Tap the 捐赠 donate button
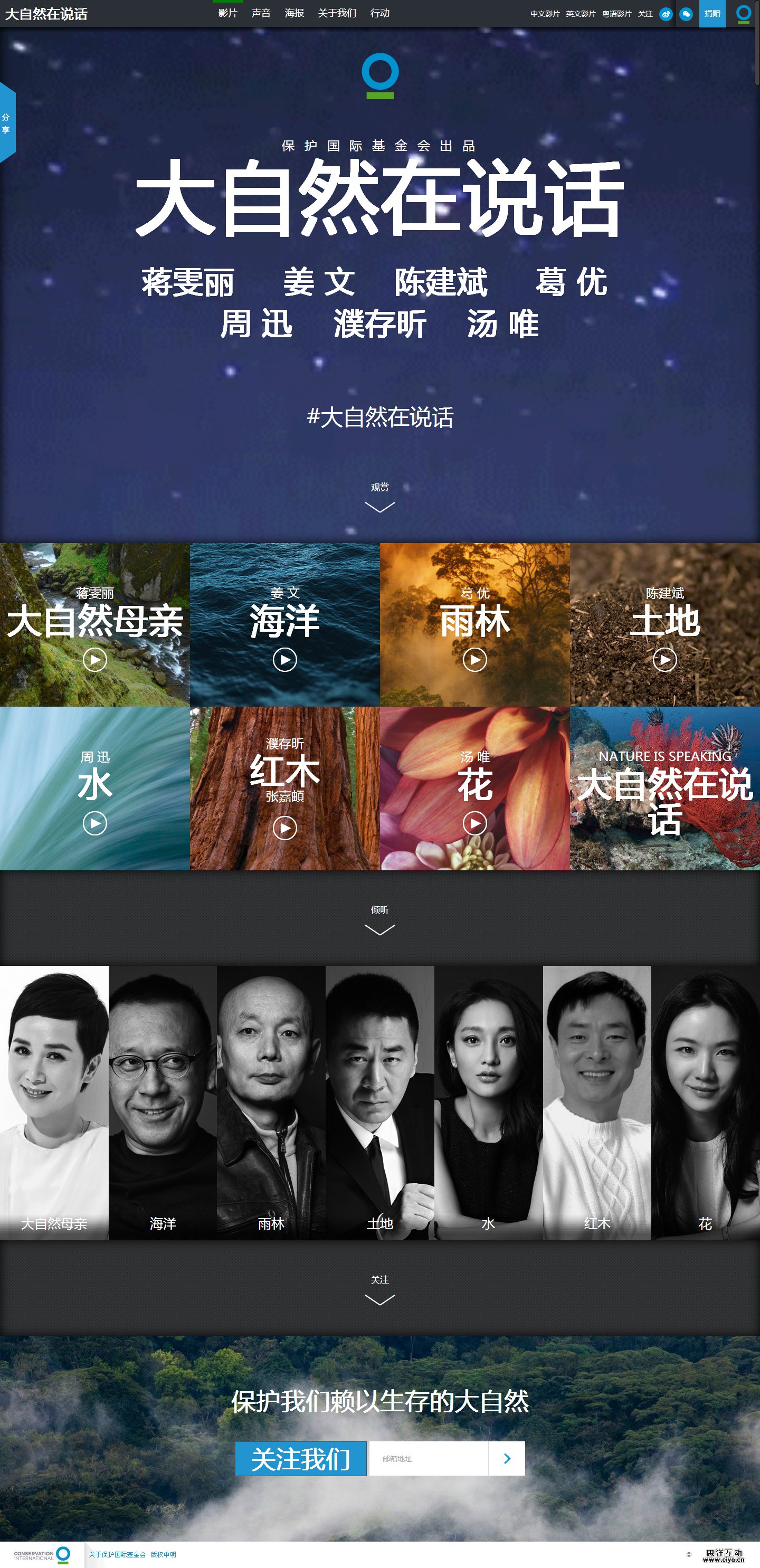Image resolution: width=760 pixels, height=1568 pixels. 712,13
